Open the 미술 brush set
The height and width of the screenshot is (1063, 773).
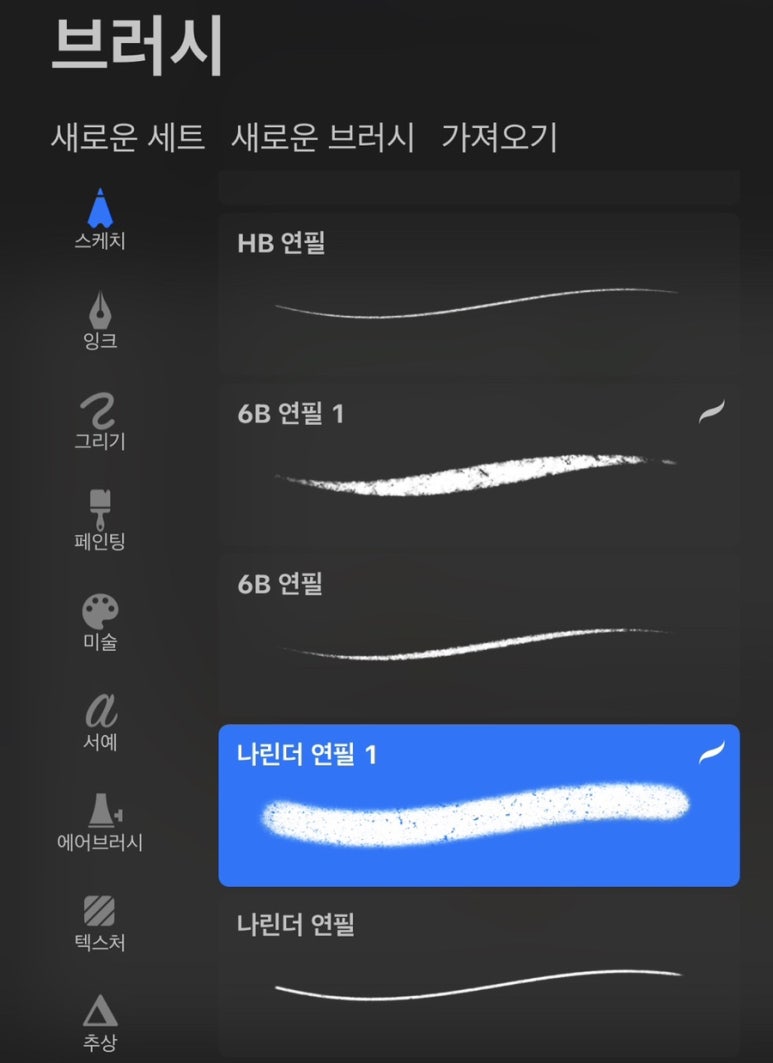point(100,622)
